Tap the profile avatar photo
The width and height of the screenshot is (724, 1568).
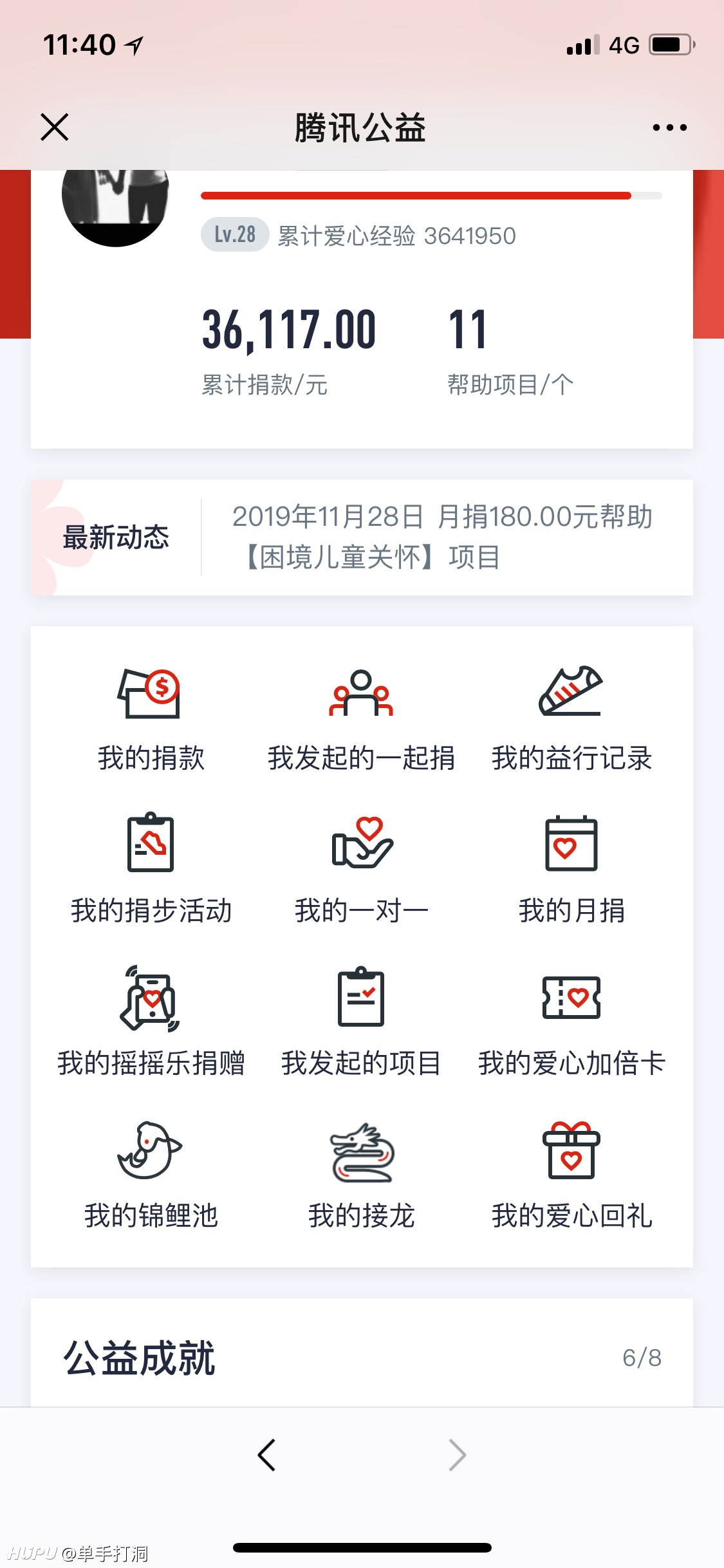(x=115, y=207)
